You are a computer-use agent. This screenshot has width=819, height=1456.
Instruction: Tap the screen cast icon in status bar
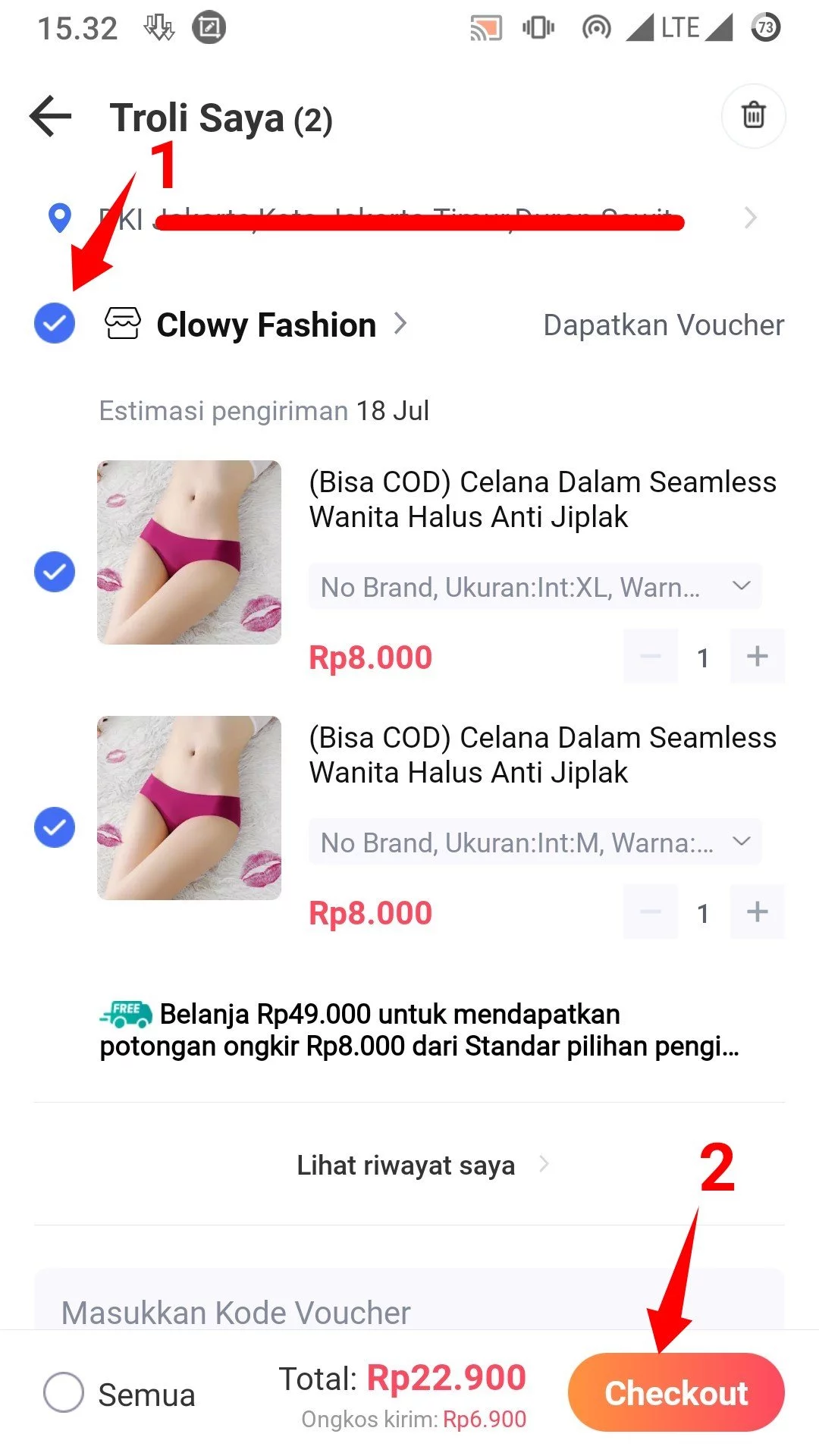(x=487, y=27)
